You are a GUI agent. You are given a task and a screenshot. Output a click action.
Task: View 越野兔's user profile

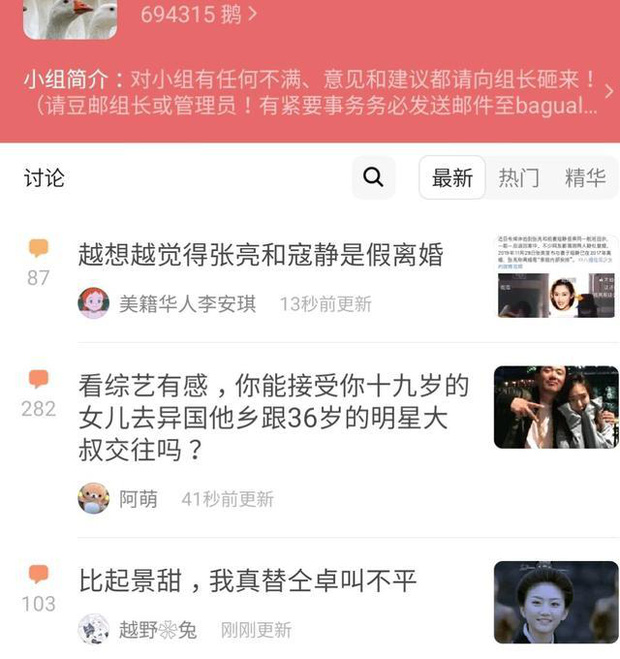click(157, 630)
